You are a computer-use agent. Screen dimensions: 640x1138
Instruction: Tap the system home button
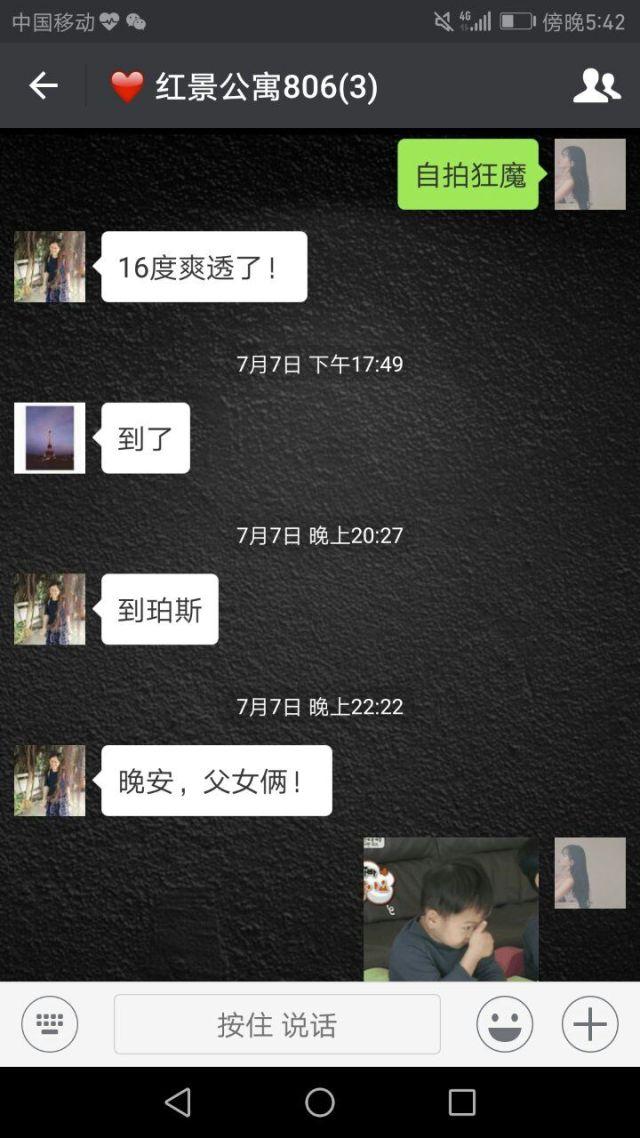(x=320, y=1102)
